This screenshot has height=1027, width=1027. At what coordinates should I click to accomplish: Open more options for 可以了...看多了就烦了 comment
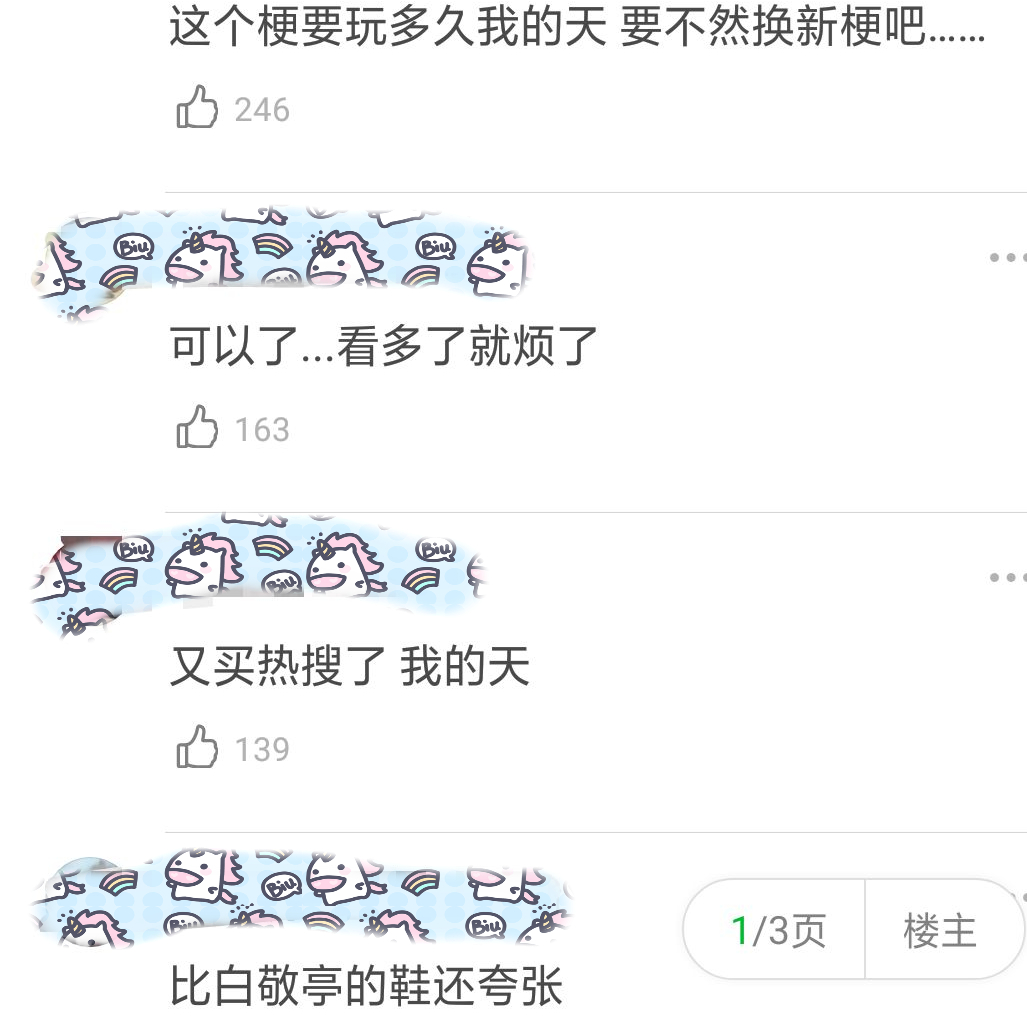[x=1007, y=258]
